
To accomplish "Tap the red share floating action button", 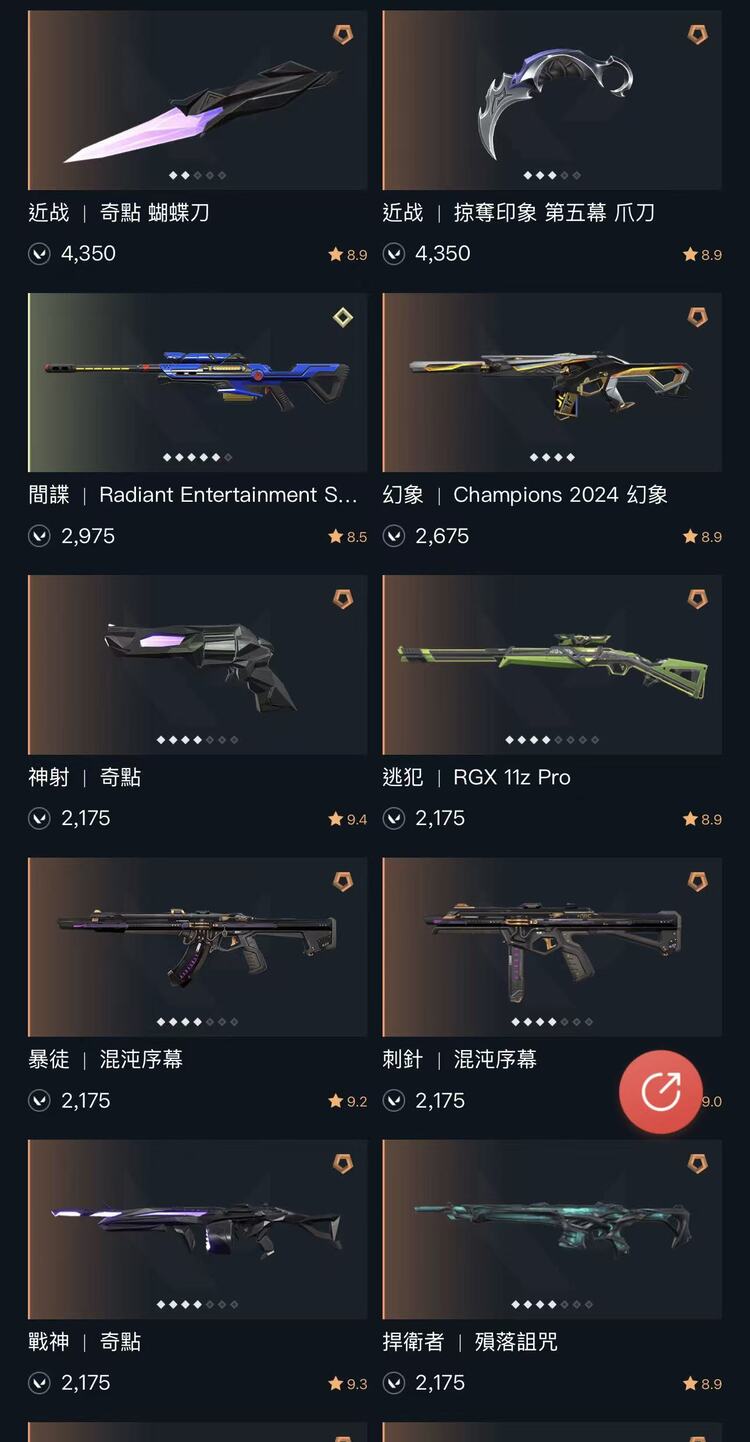I will point(661,1090).
